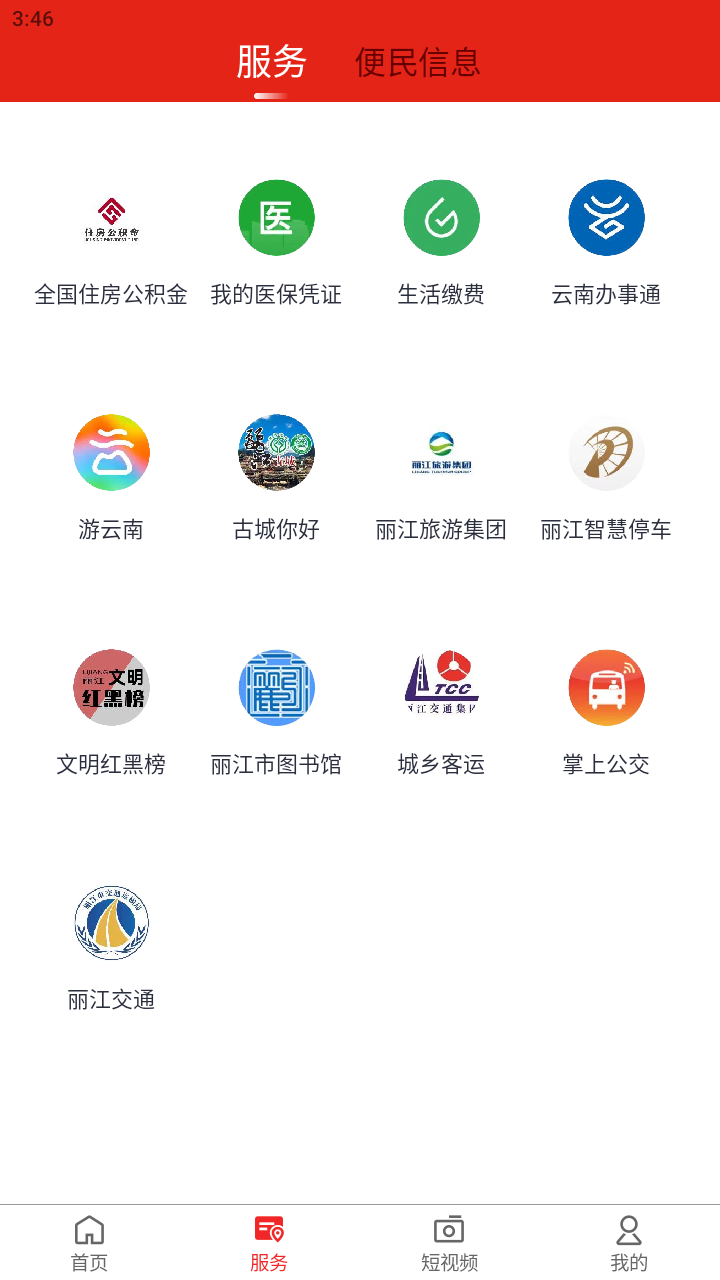Open the 文明红黑榜 icon

click(x=110, y=687)
